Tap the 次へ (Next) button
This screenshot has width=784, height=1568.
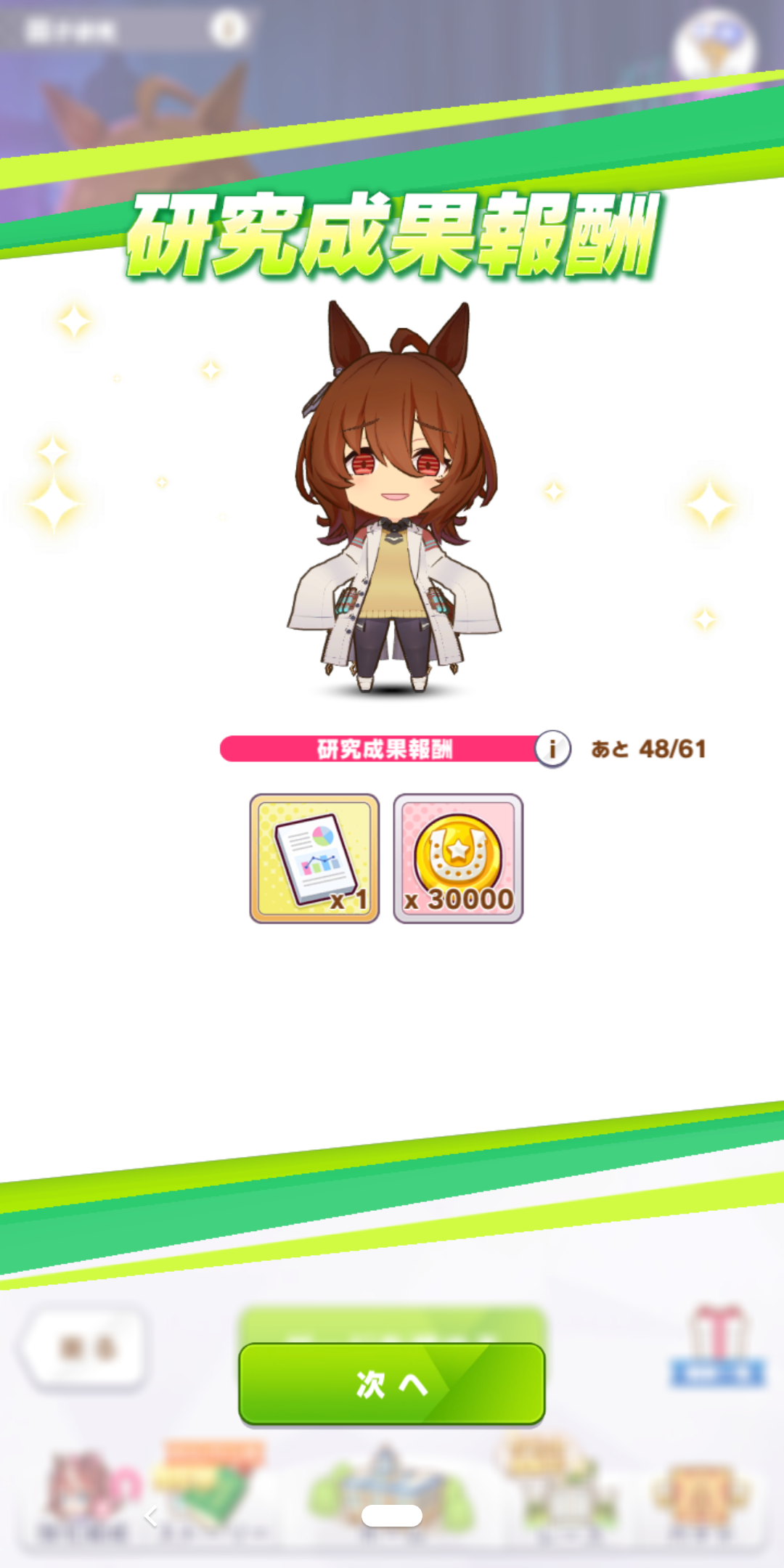click(391, 1384)
